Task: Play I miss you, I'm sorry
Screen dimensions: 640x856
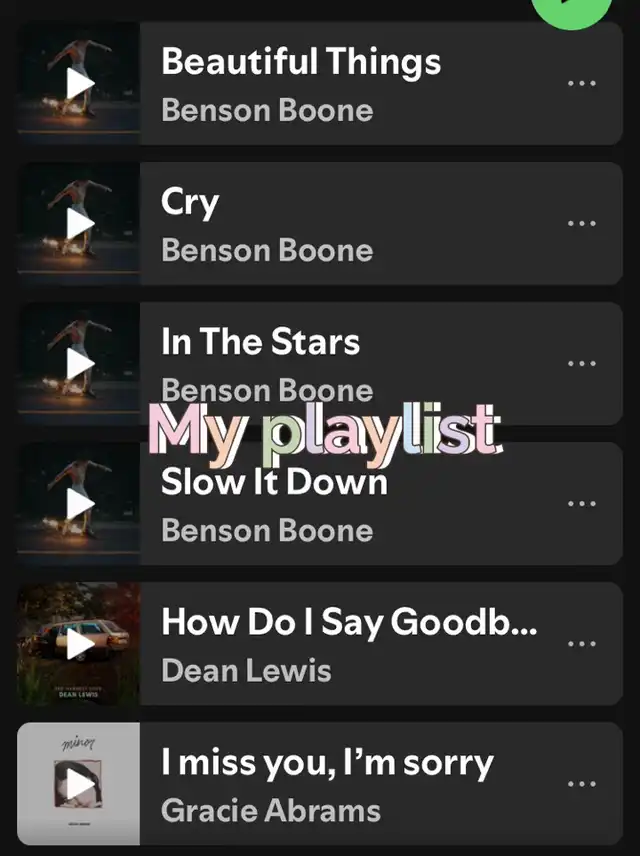Action: [79, 784]
